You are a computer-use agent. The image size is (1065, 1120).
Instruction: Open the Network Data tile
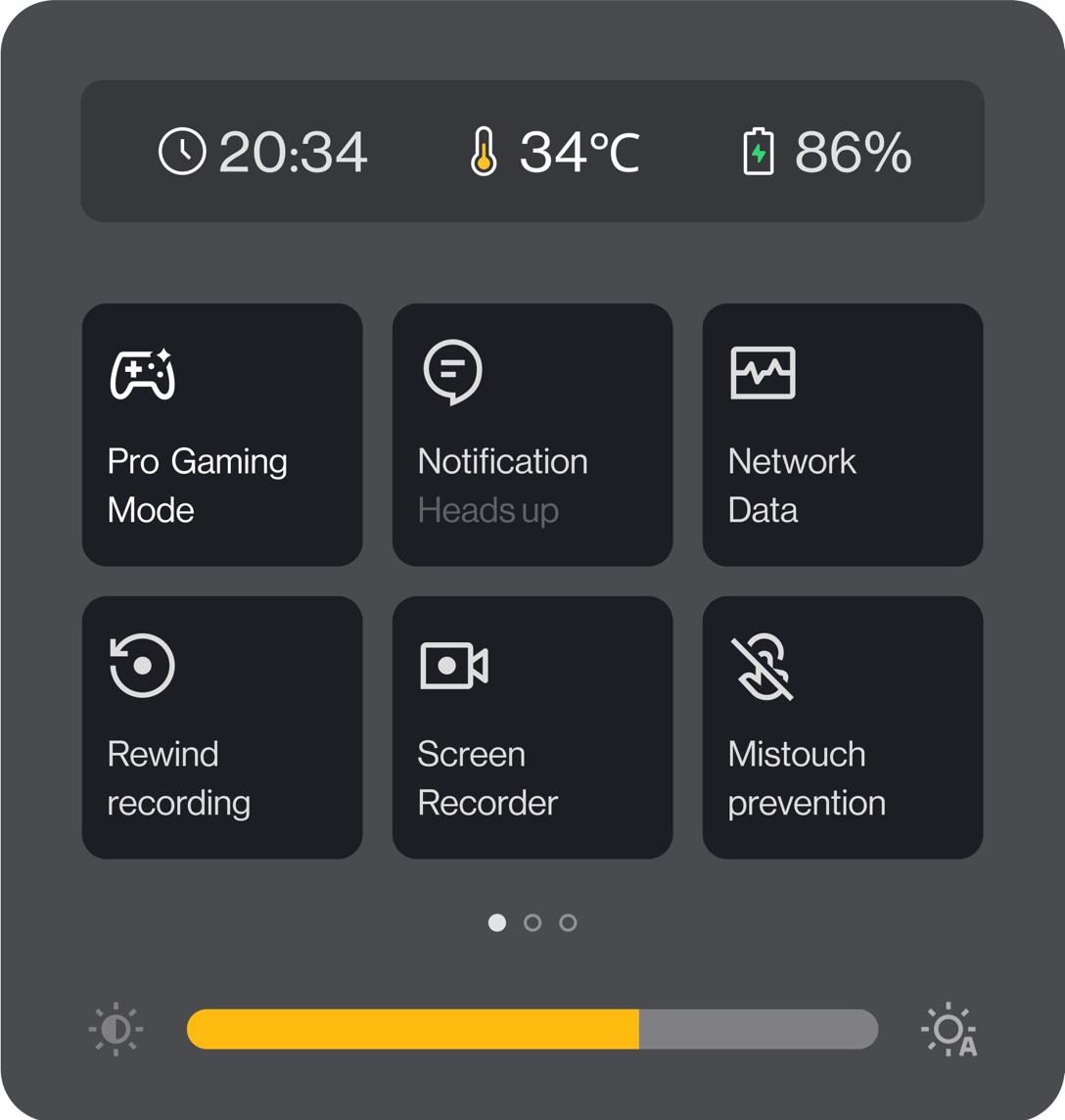843,435
